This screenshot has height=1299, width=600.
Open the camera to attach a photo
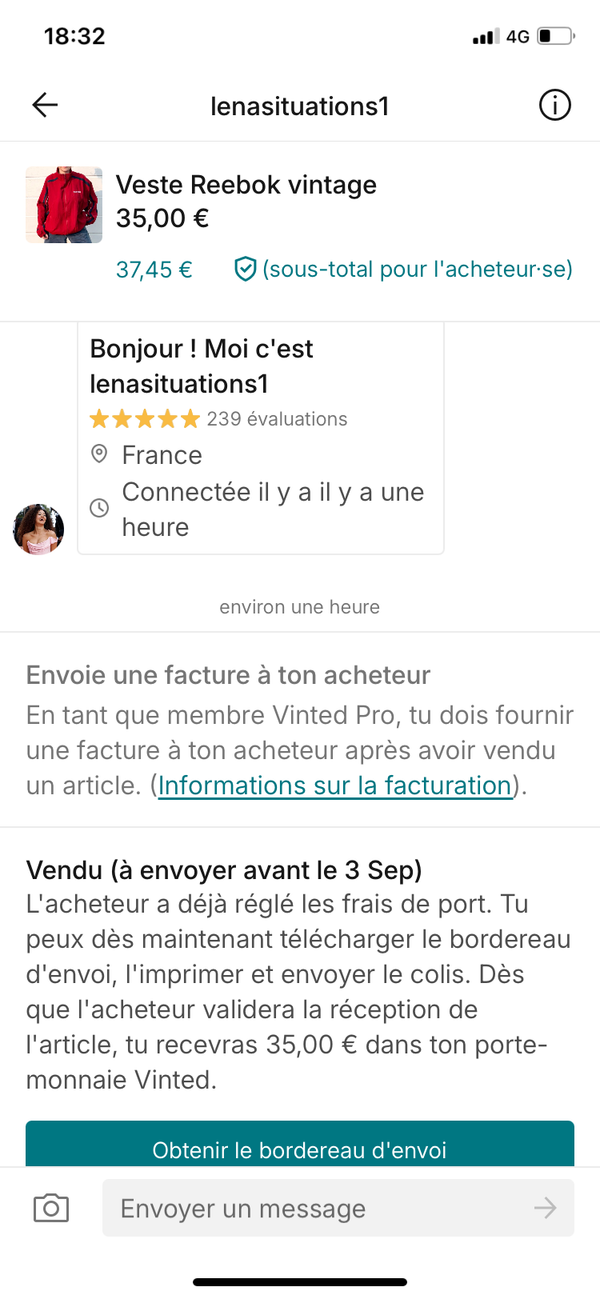pyautogui.click(x=51, y=1208)
